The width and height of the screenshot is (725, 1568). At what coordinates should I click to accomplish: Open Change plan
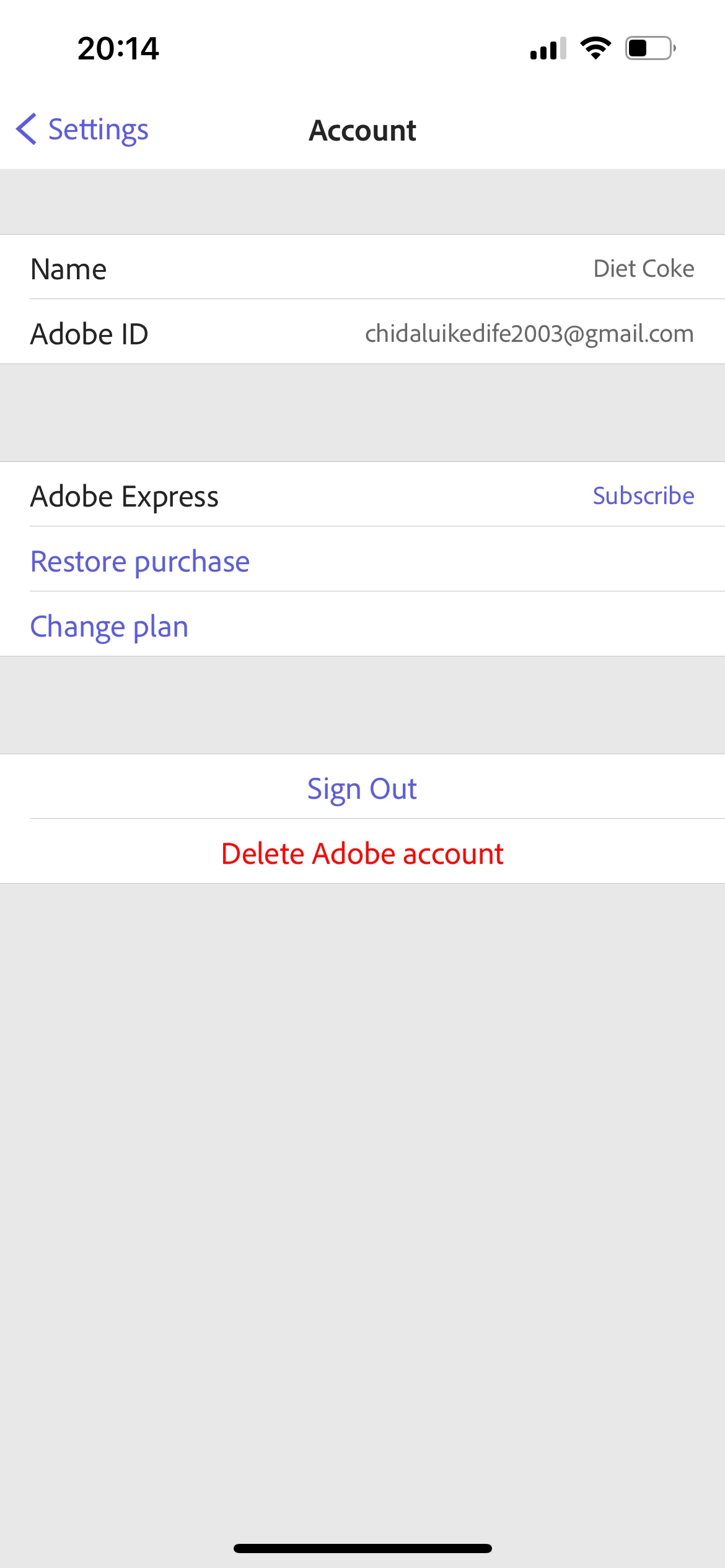click(x=109, y=626)
